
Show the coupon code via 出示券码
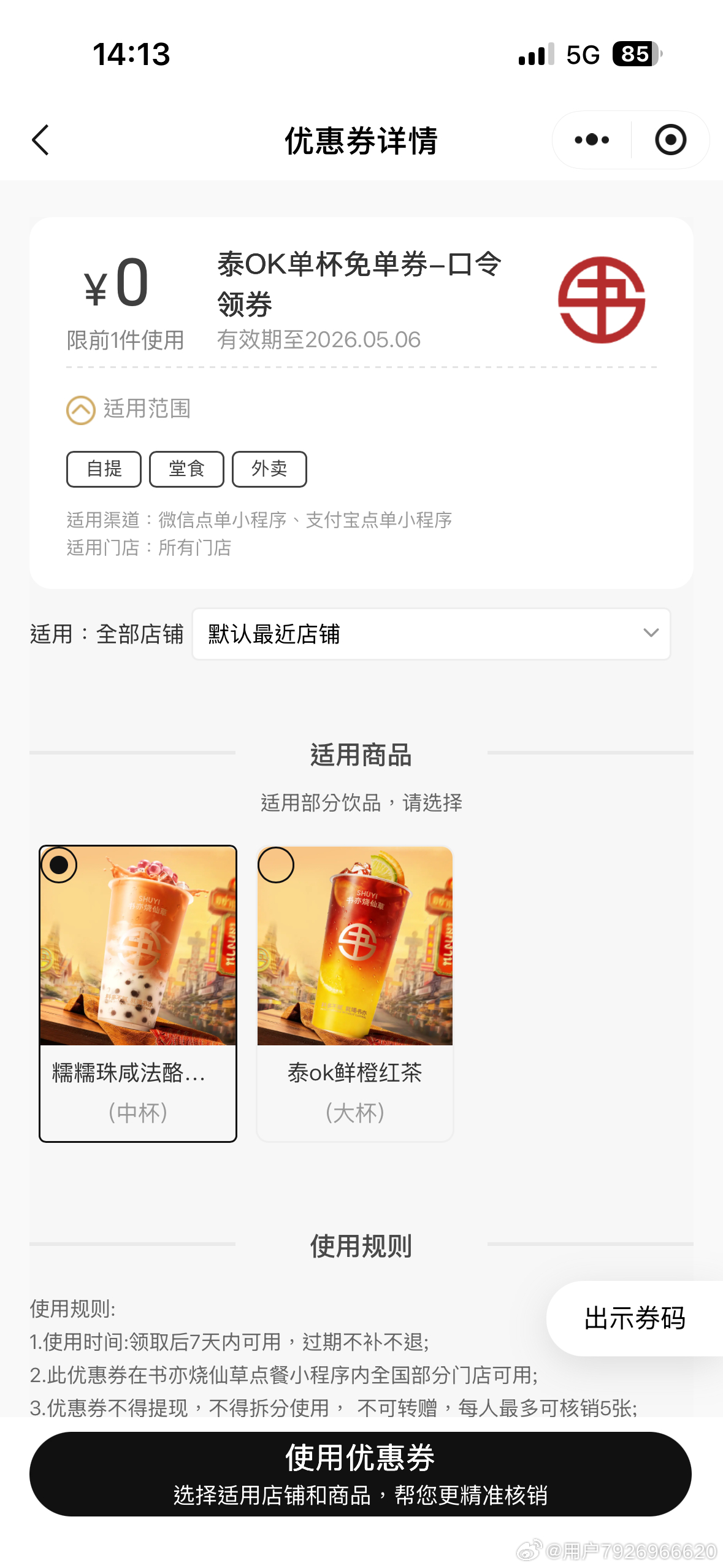pos(635,1318)
